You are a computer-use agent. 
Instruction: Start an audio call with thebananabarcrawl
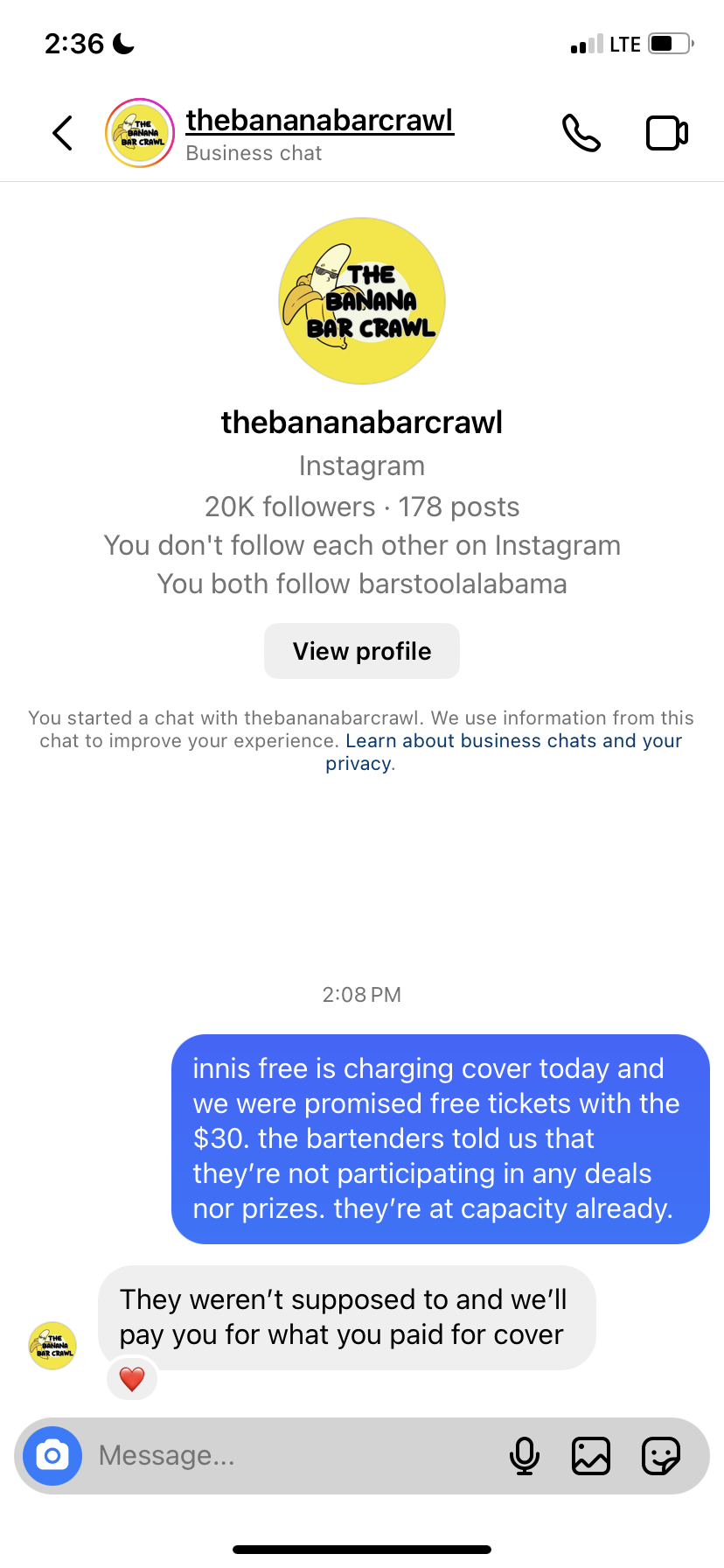click(581, 133)
